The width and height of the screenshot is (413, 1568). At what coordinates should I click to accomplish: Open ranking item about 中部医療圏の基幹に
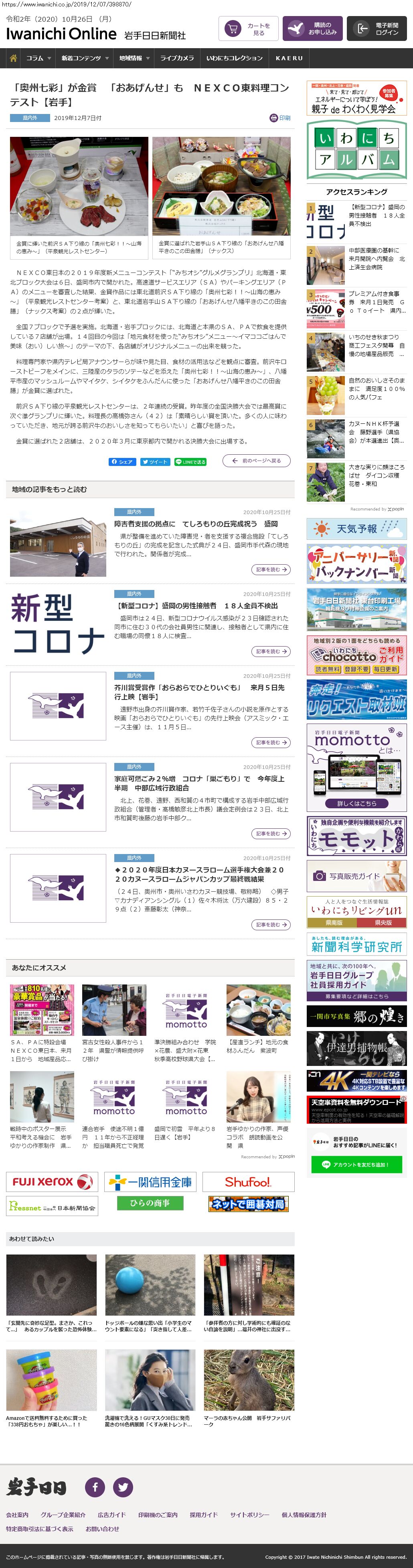[376, 259]
